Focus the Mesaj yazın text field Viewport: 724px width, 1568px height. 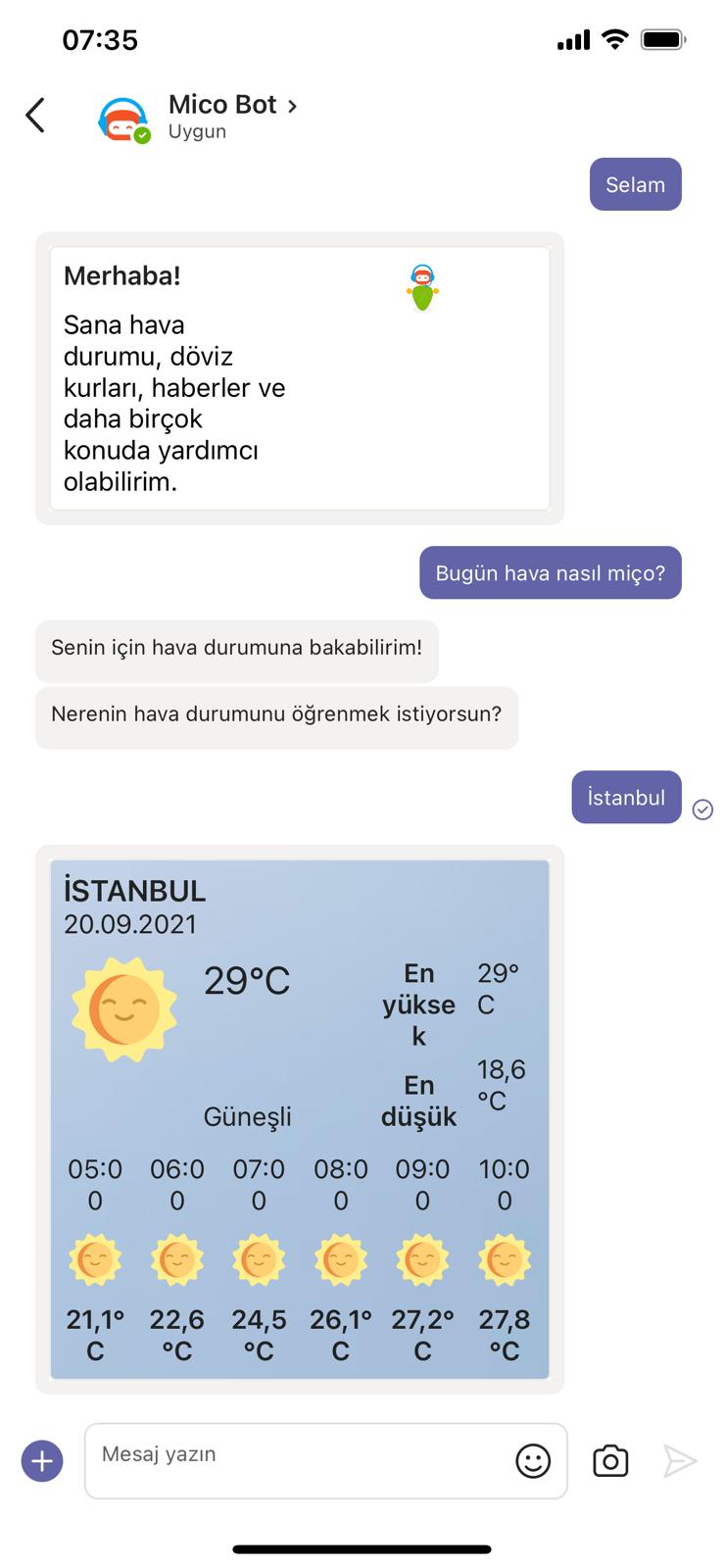(294, 1456)
